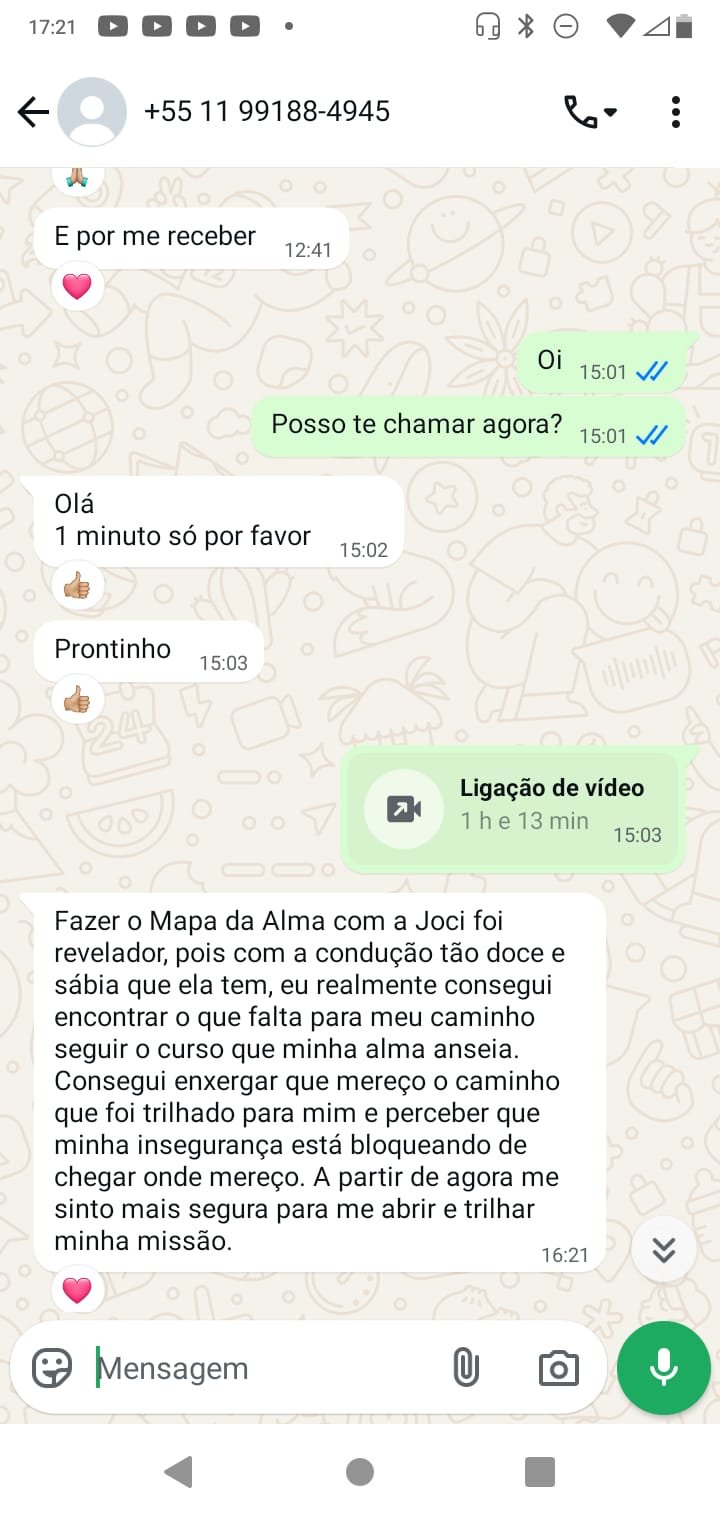Attach a file with the paperclip
The height and width of the screenshot is (1520, 720).
point(465,1367)
